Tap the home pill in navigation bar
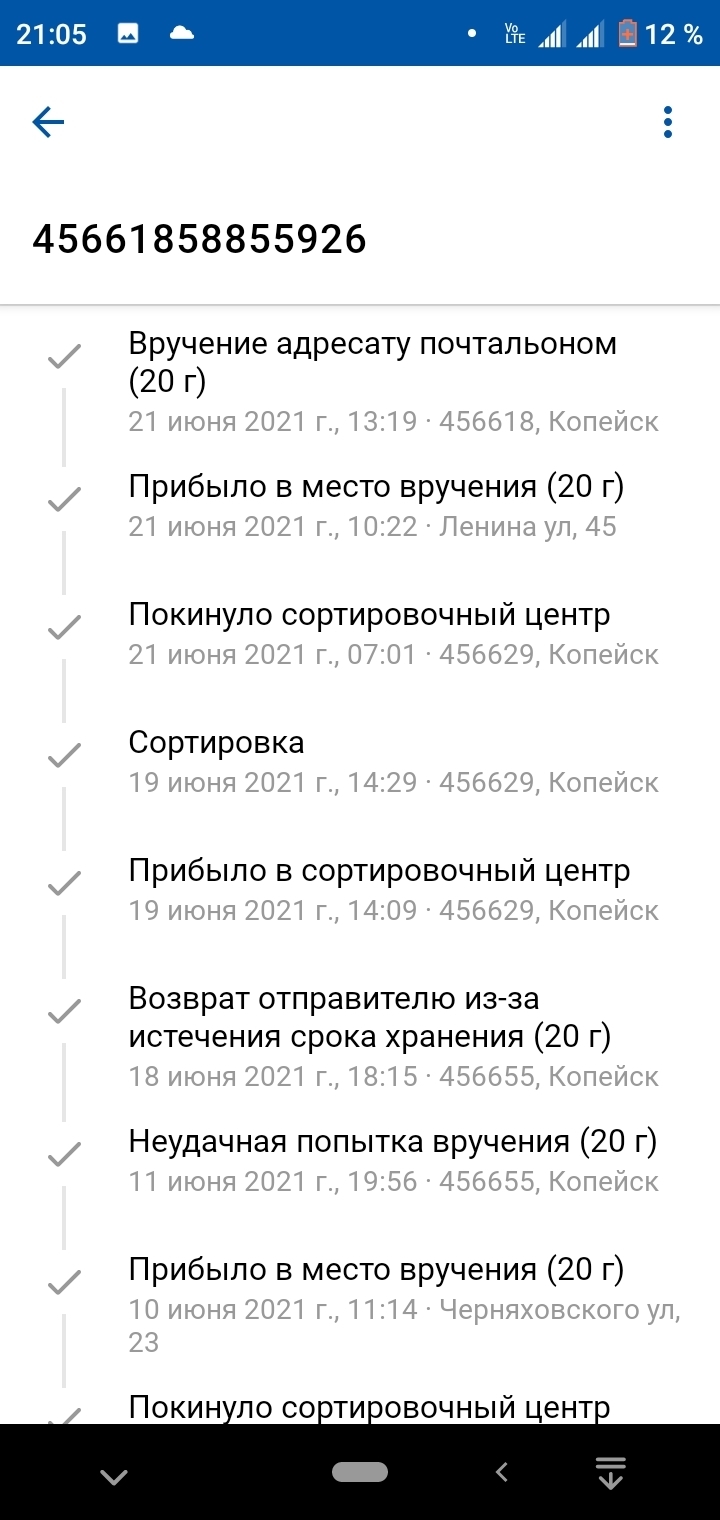This screenshot has height=1520, width=720. pyautogui.click(x=360, y=1471)
